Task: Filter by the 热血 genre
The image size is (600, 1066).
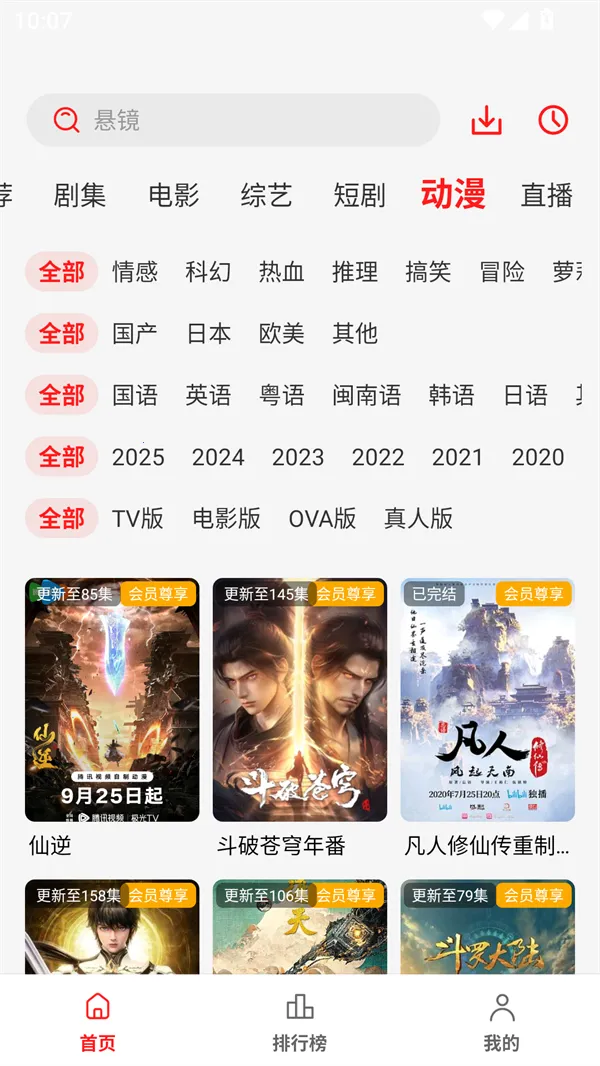Action: 281,272
